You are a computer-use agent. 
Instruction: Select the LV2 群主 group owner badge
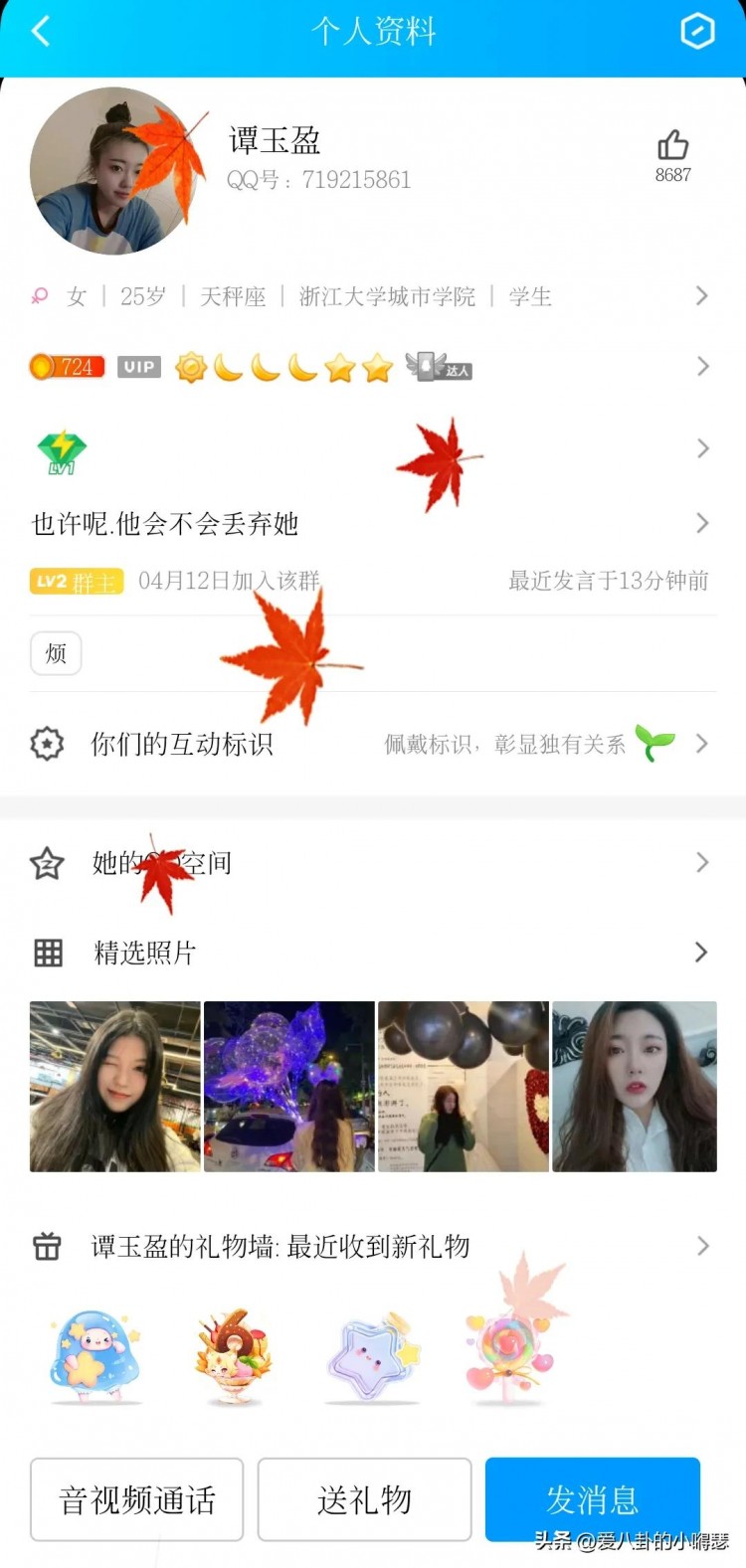[75, 581]
